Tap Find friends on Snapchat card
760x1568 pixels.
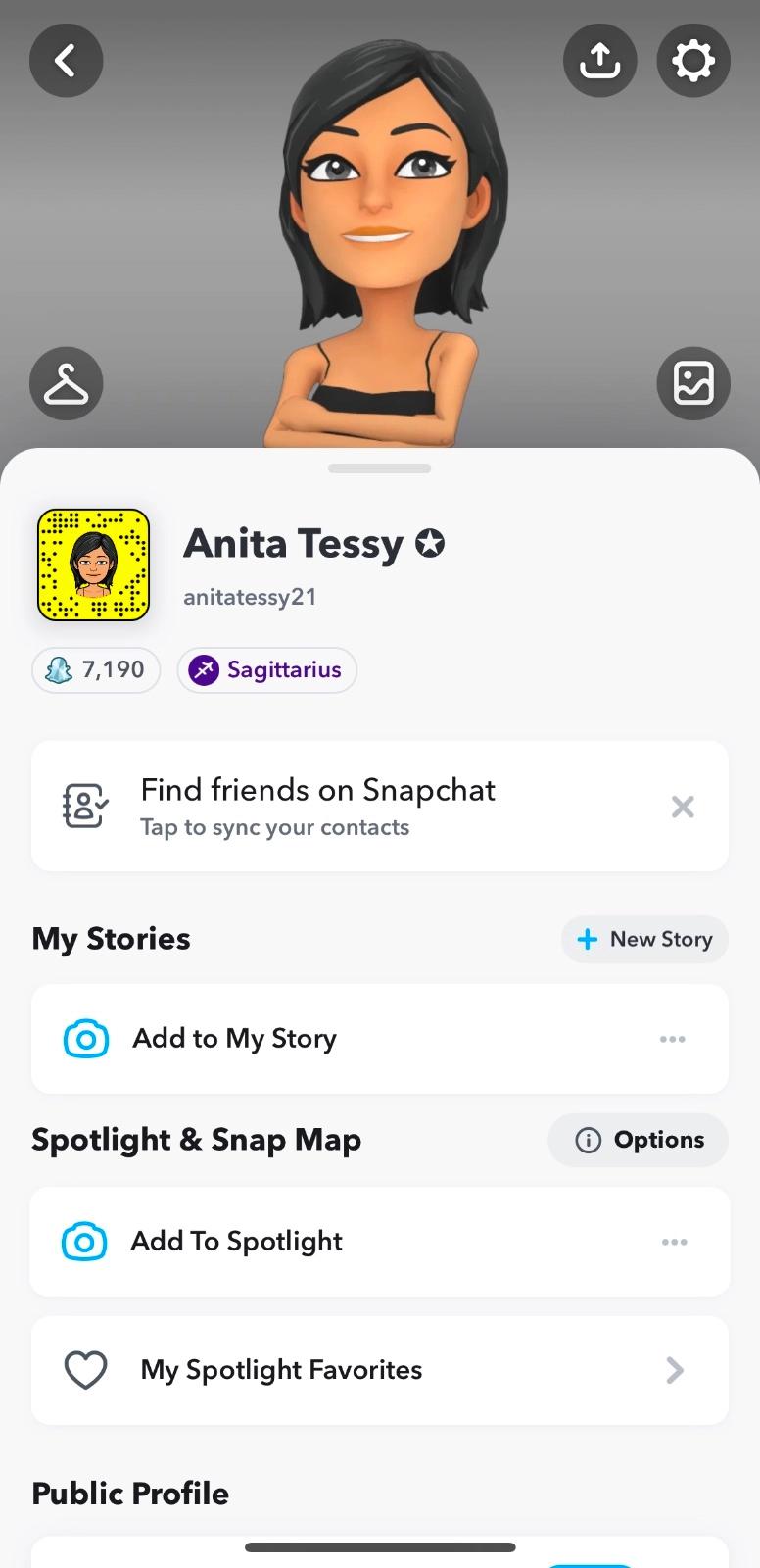[333, 807]
